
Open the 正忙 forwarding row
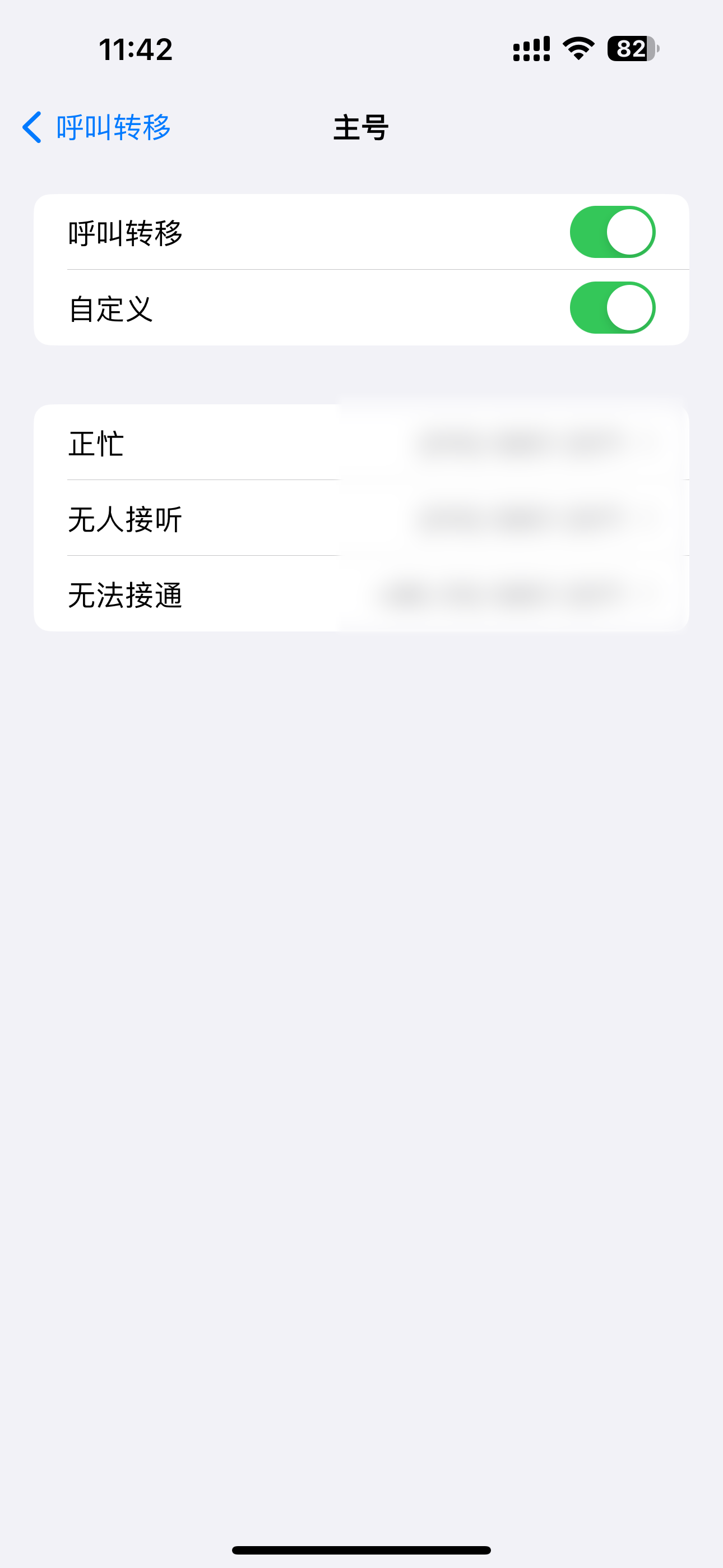tap(361, 443)
